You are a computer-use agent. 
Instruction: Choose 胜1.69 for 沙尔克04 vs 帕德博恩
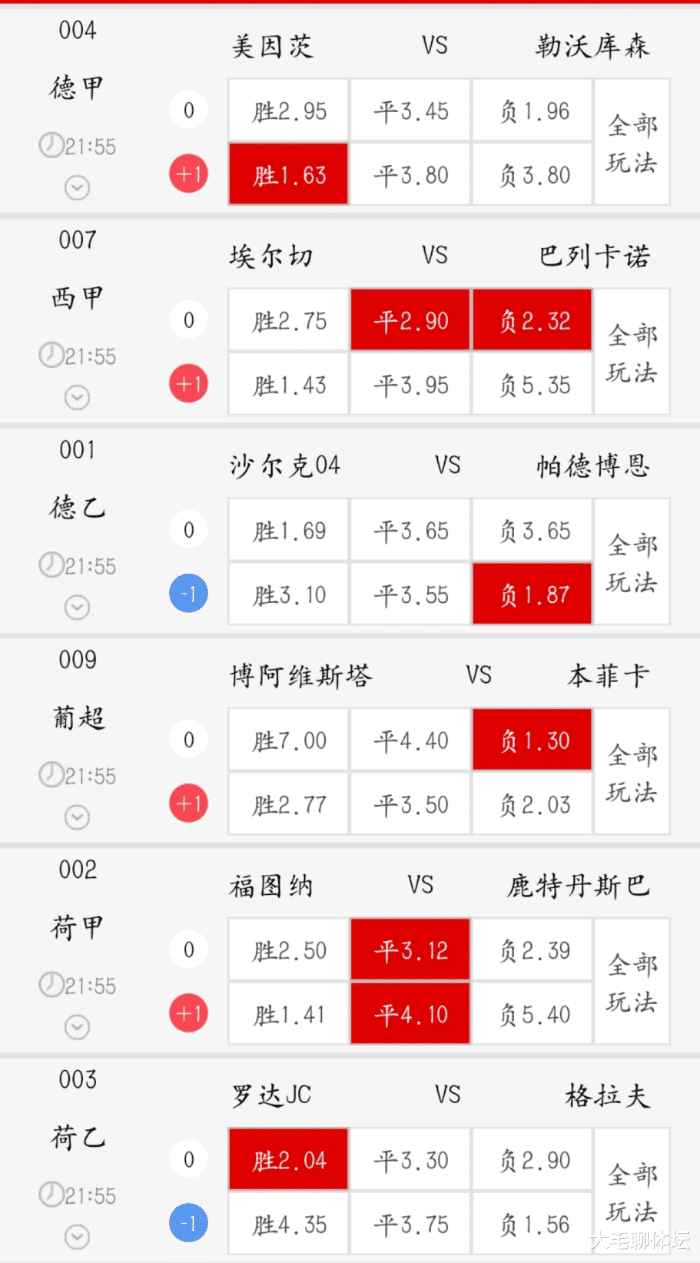[289, 531]
